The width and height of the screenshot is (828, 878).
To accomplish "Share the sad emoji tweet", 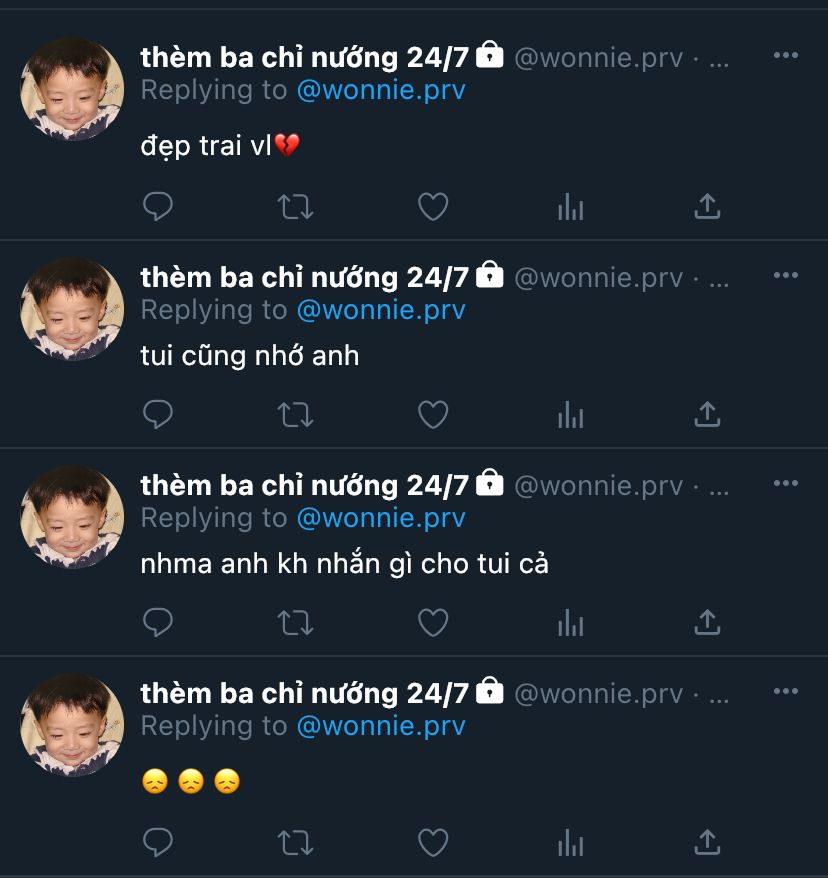I will tap(707, 843).
